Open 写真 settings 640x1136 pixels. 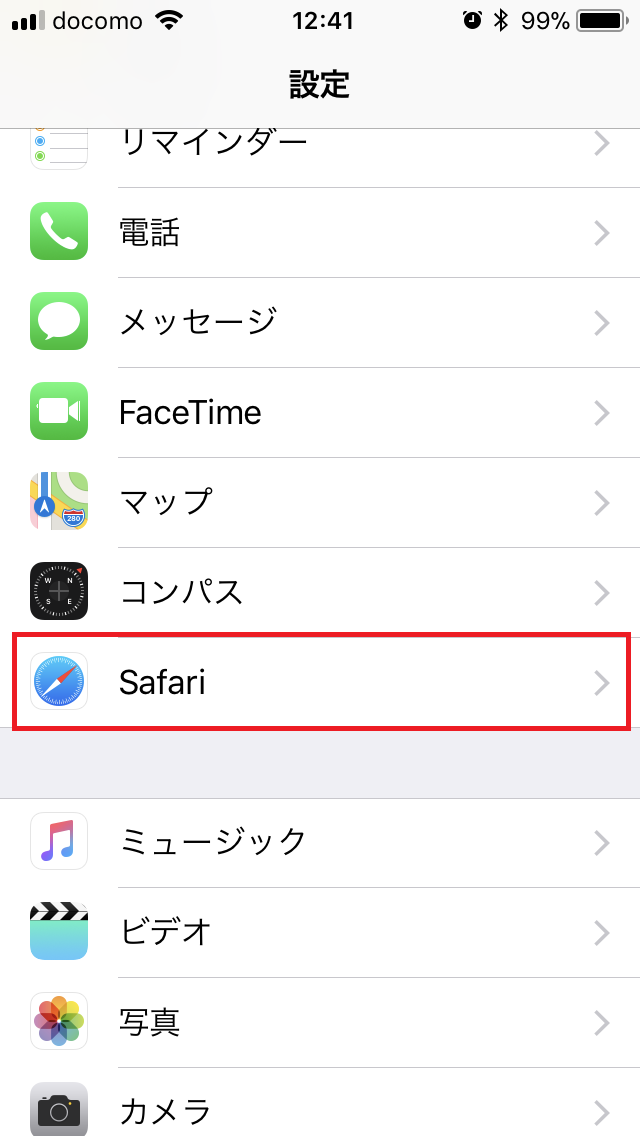(320, 1022)
